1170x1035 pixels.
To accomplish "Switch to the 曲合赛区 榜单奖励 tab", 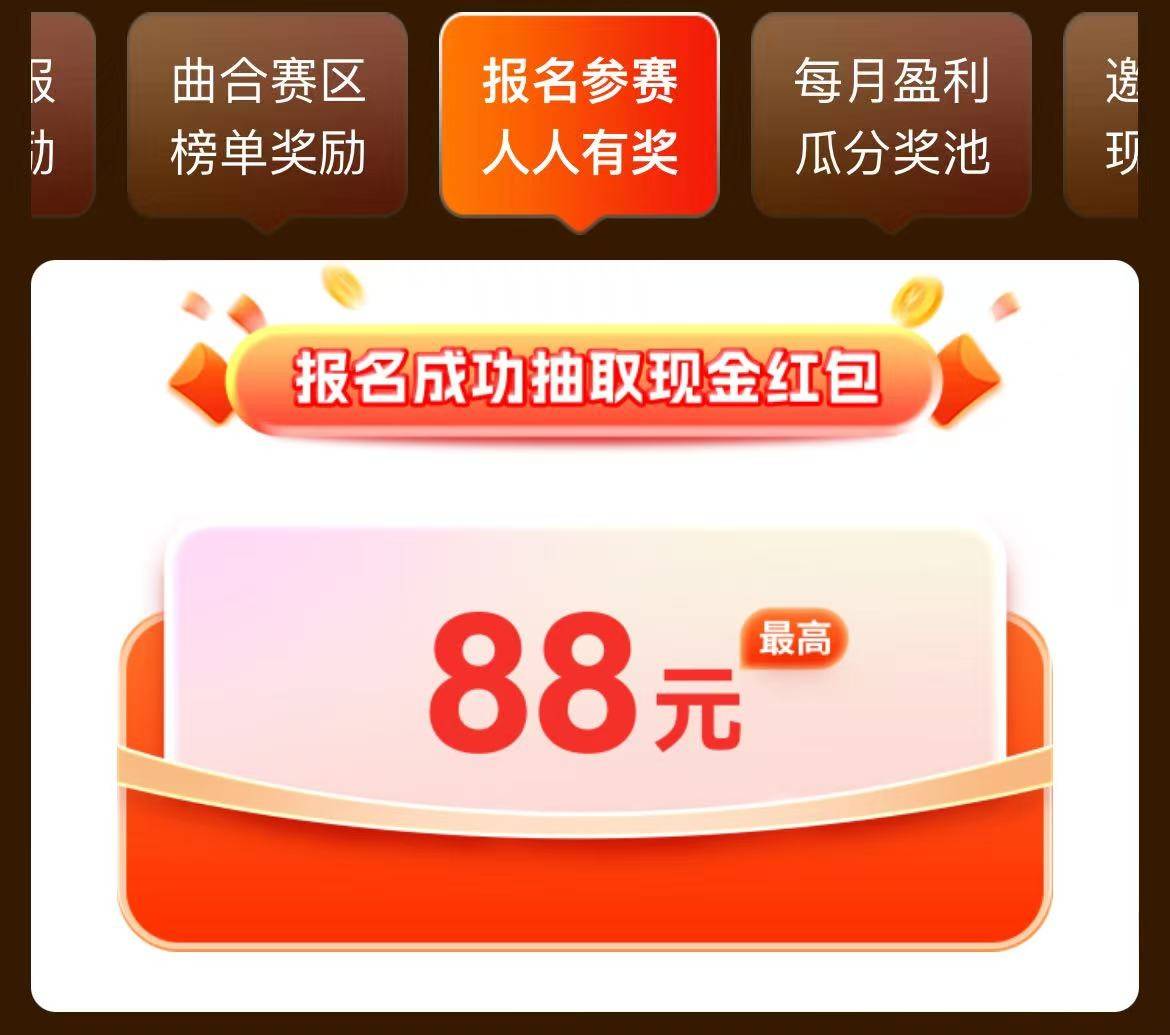I will click(267, 116).
